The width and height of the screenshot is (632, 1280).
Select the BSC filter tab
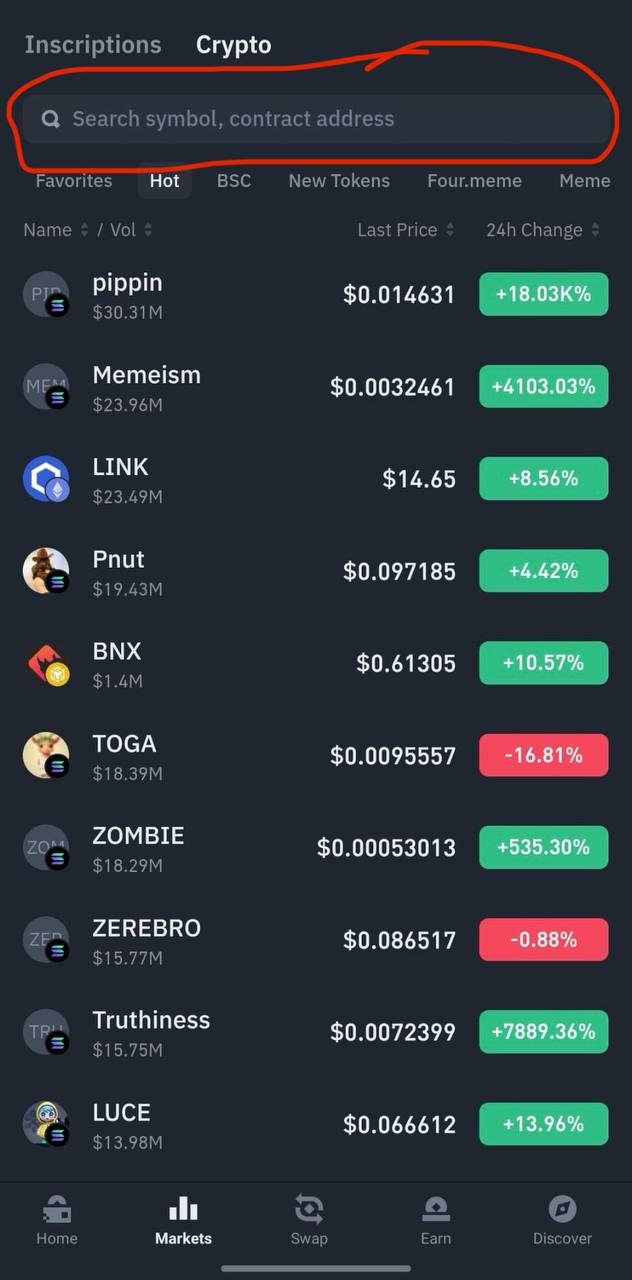234,181
